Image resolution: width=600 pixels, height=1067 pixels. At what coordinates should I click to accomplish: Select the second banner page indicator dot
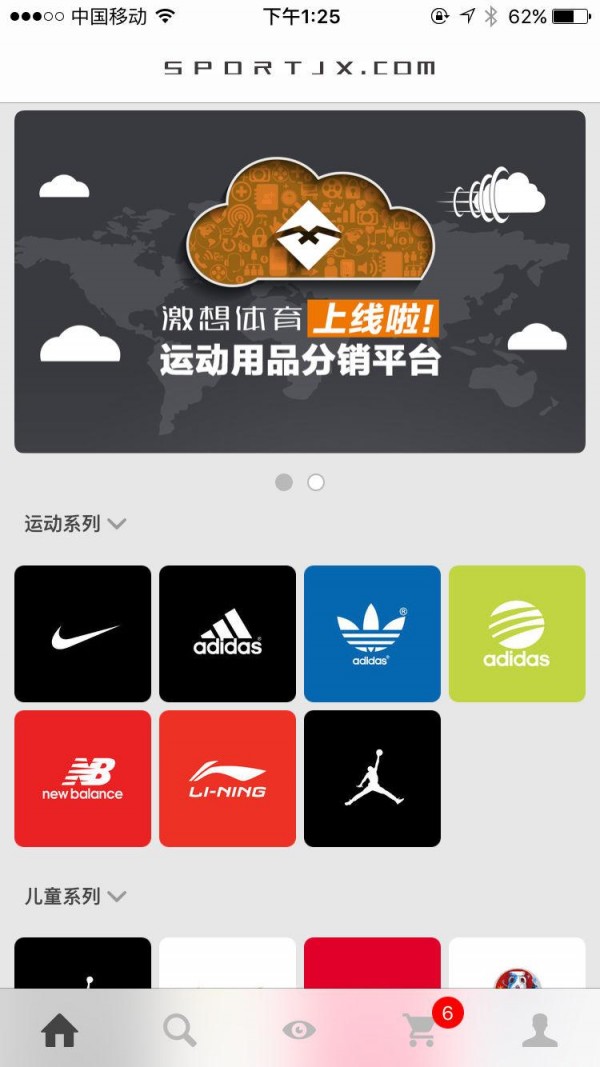(x=316, y=482)
